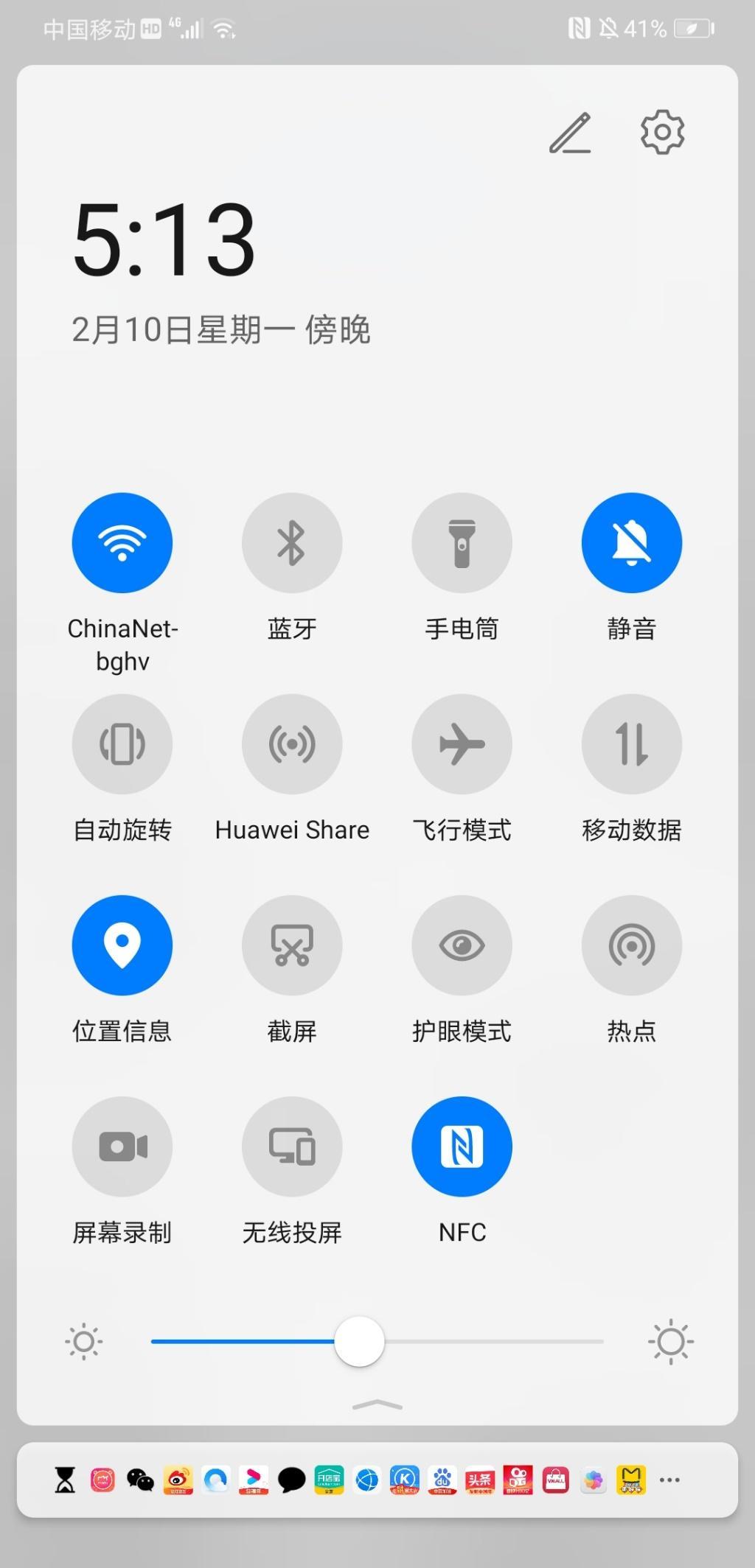Tap the brightness slider track
The image size is (755, 1568).
coord(377,1341)
